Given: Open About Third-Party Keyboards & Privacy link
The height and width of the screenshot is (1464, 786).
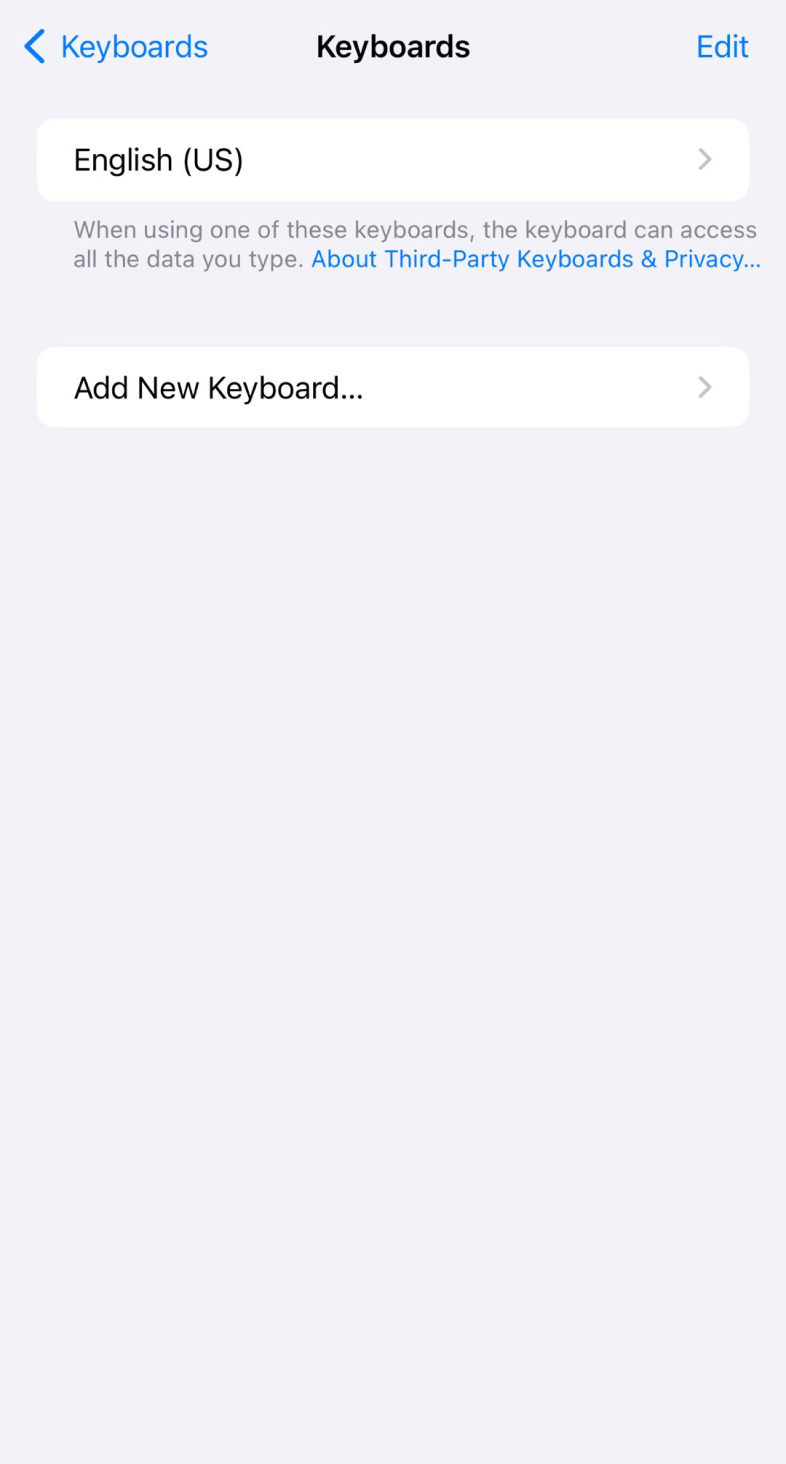Looking at the screenshot, I should pyautogui.click(x=536, y=259).
